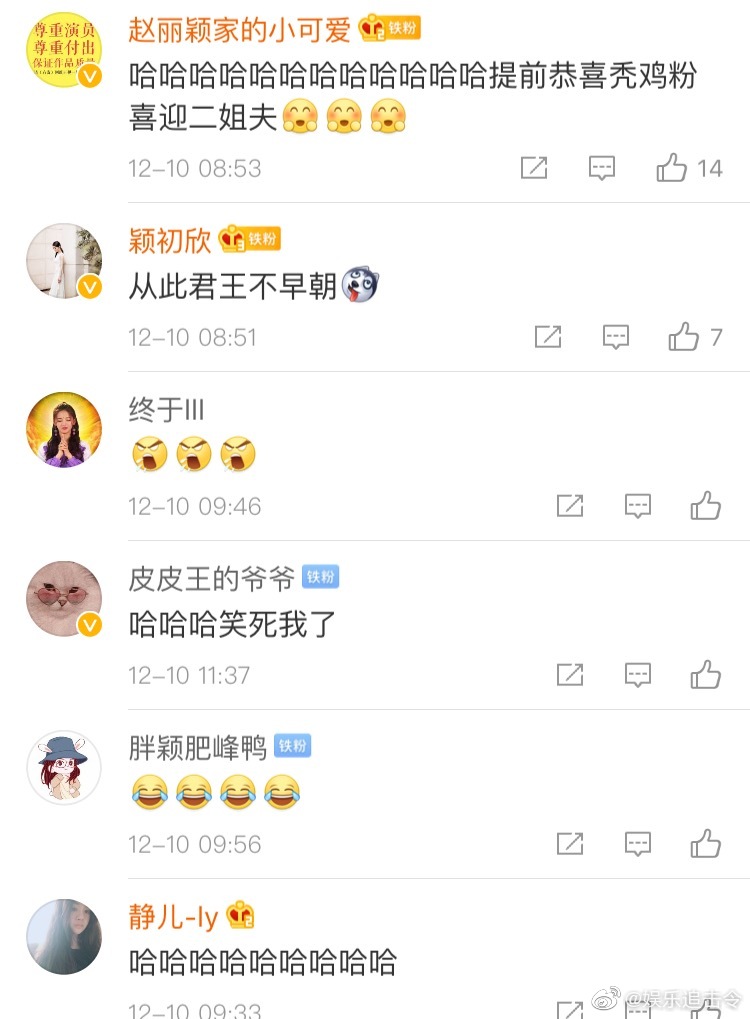Reply to the comment by 终于III
Viewport: 750px width, 1019px height.
[x=638, y=506]
